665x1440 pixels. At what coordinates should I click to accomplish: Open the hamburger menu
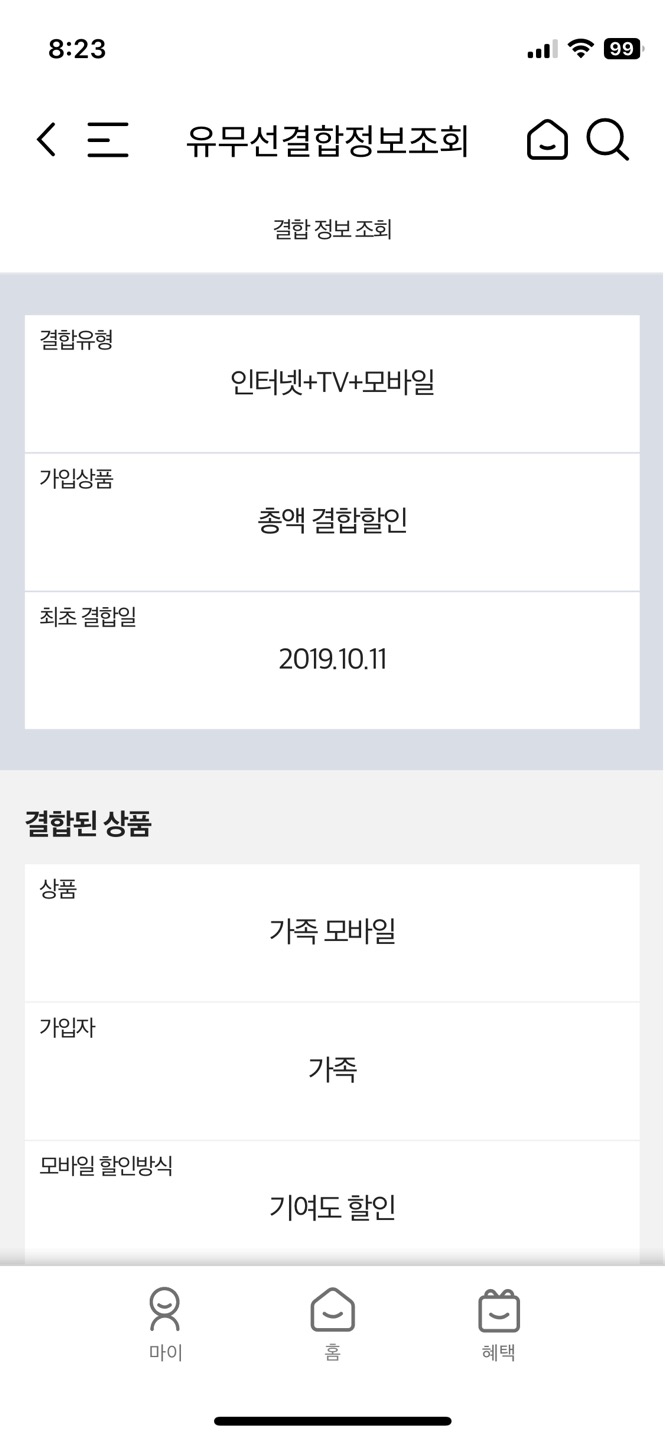pyautogui.click(x=107, y=140)
